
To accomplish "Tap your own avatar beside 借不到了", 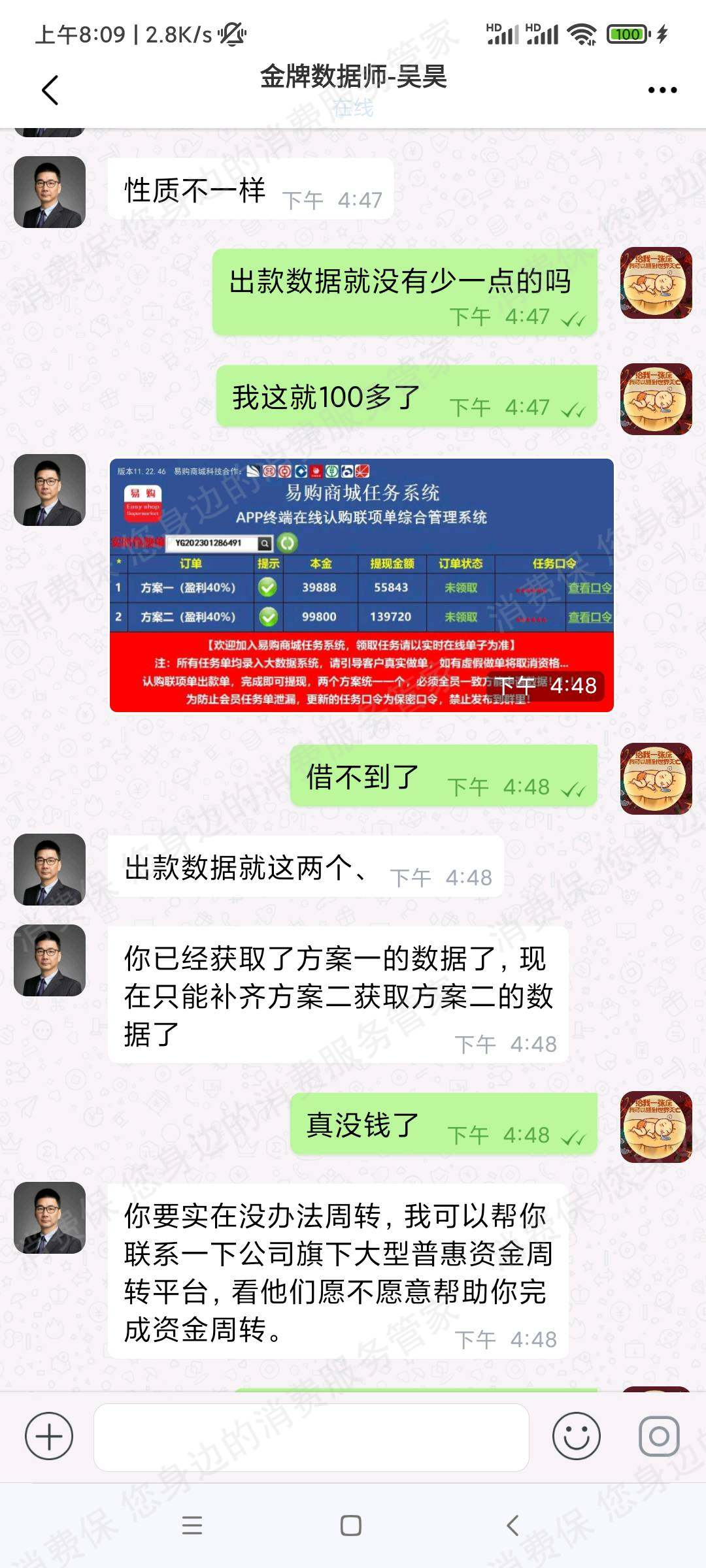I will point(656,779).
